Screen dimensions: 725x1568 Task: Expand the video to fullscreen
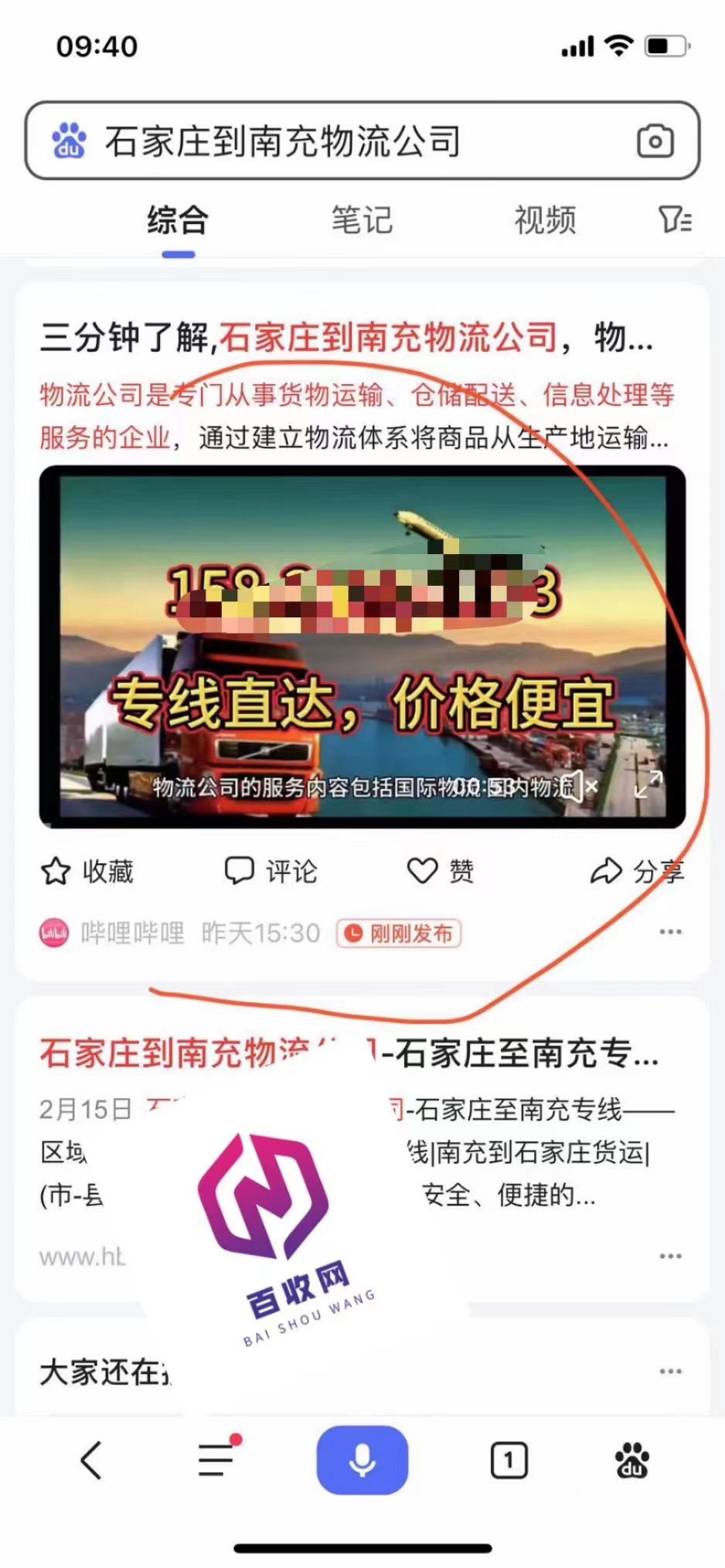click(648, 784)
